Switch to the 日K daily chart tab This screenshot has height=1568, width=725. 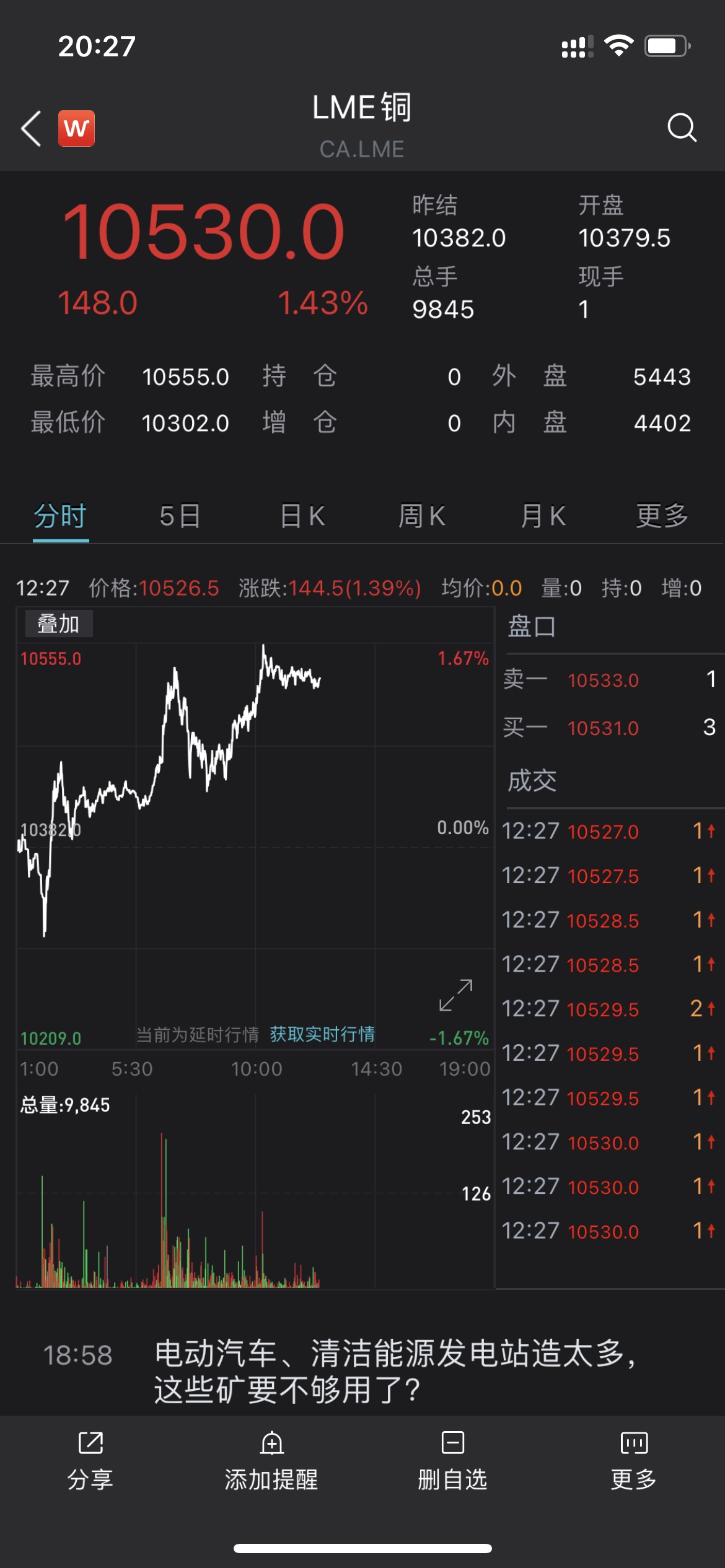[x=300, y=515]
